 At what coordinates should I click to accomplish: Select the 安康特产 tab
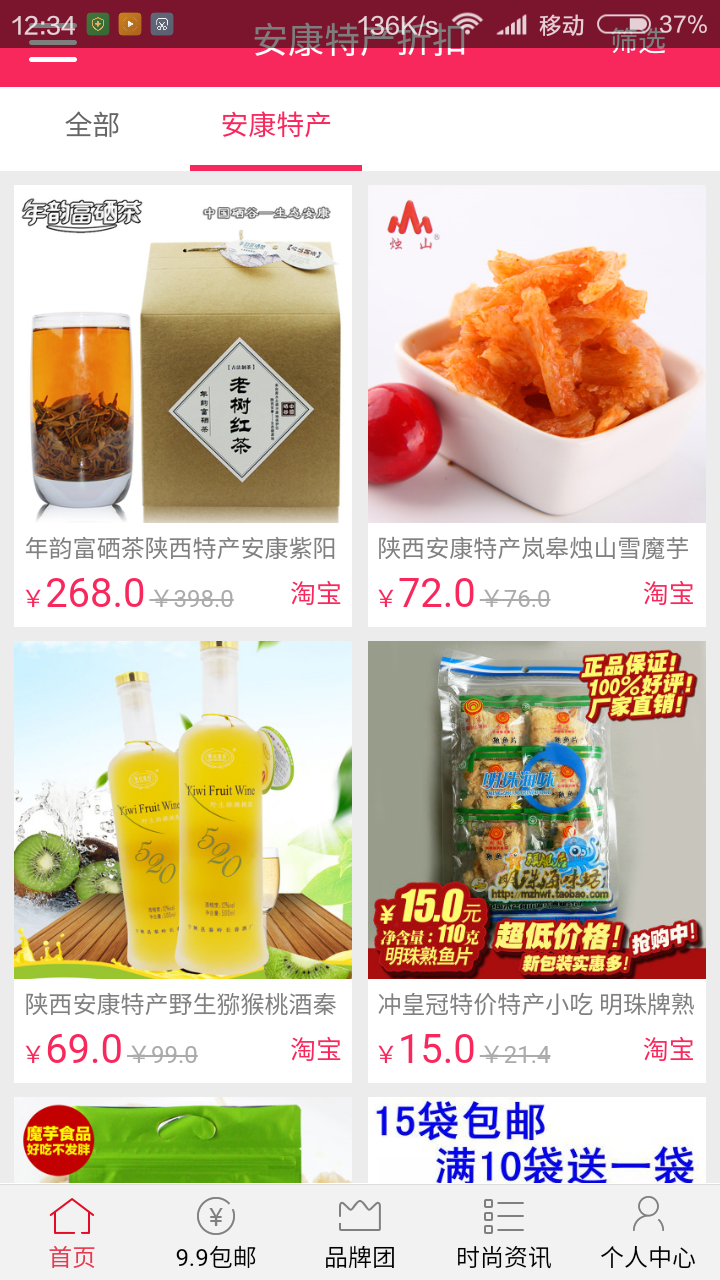click(x=276, y=126)
